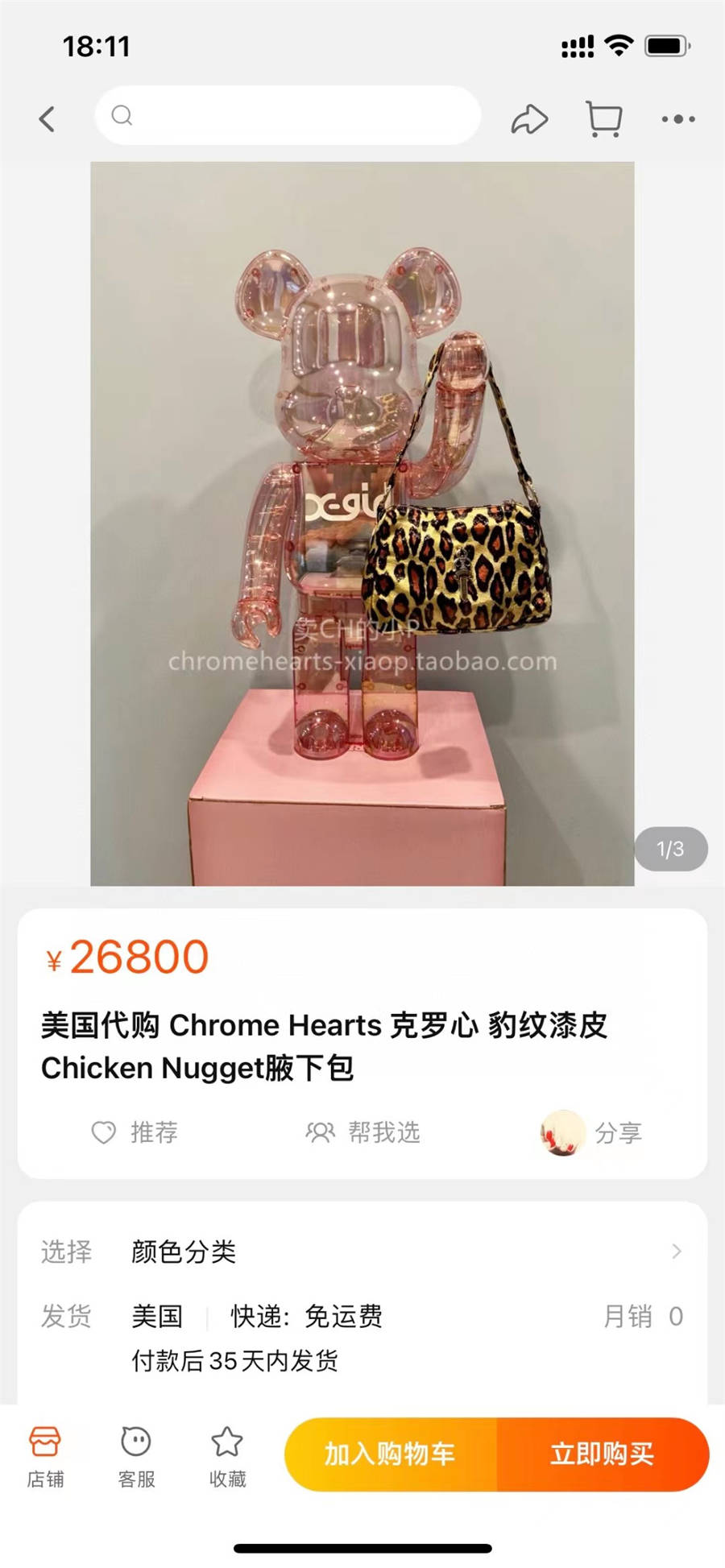Open the three-dot overflow menu

pos(677,119)
